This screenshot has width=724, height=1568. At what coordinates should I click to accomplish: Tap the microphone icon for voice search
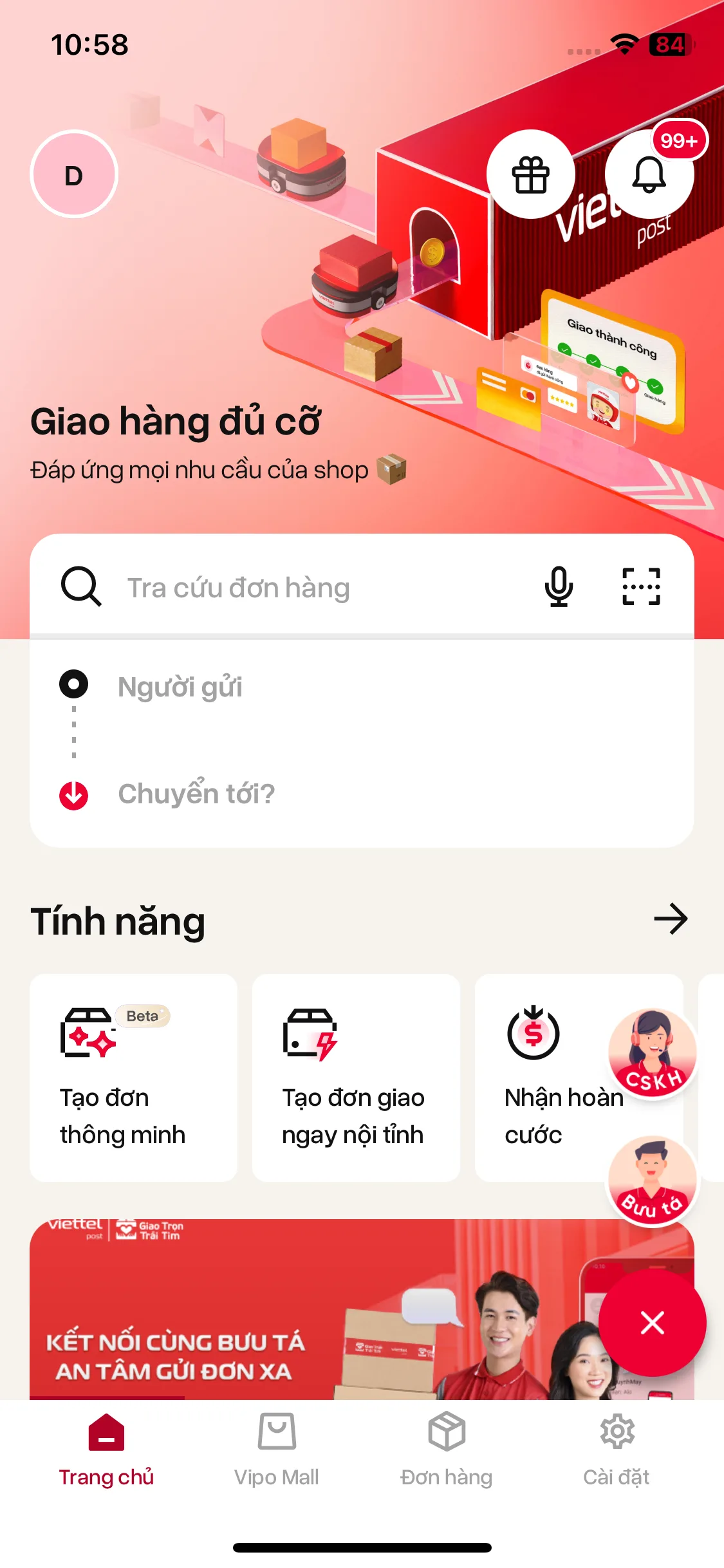(x=559, y=587)
